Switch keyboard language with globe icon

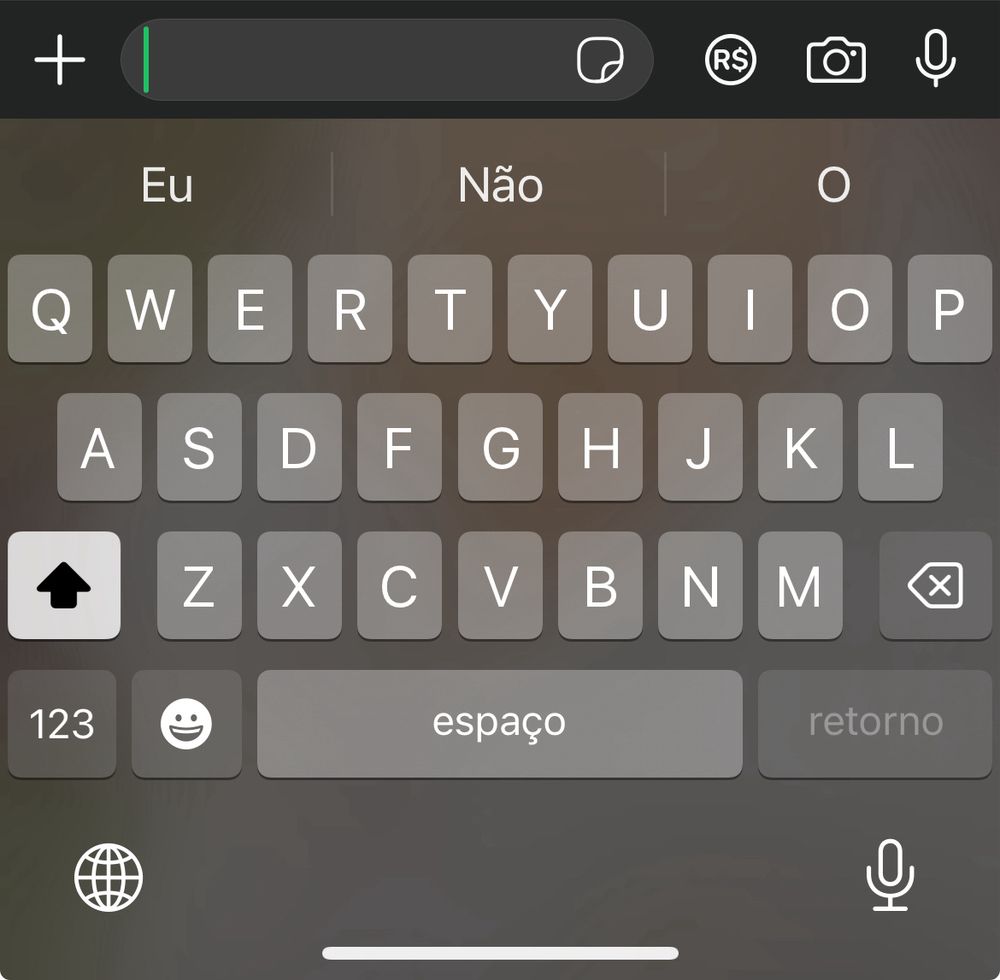click(109, 877)
